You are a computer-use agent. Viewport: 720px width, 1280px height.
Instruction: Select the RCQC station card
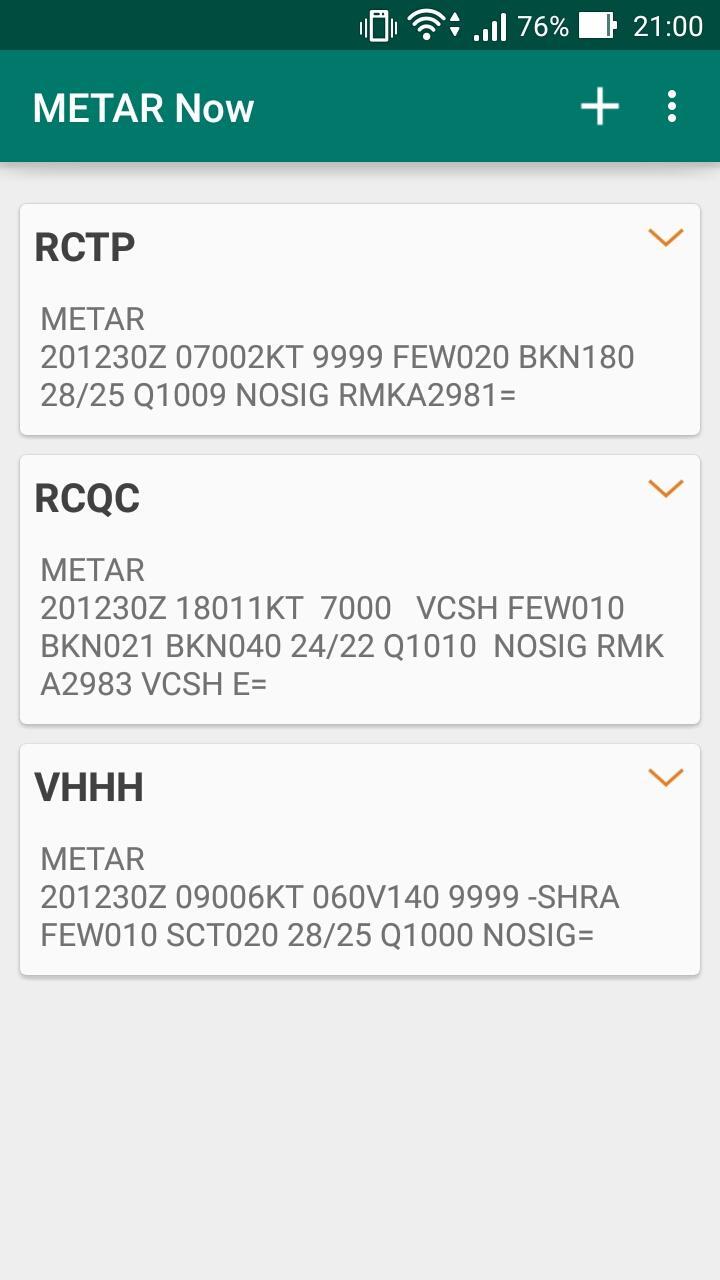(x=358, y=590)
